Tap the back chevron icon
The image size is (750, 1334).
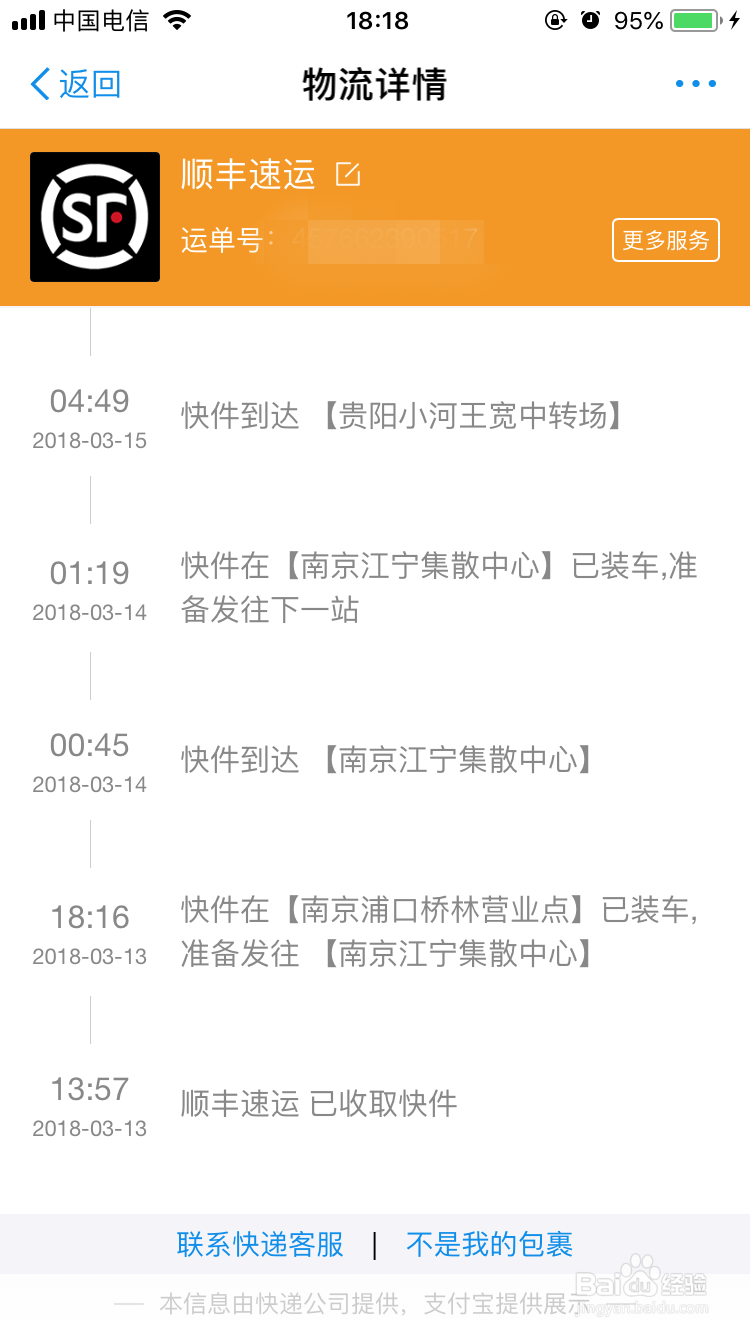coord(38,85)
